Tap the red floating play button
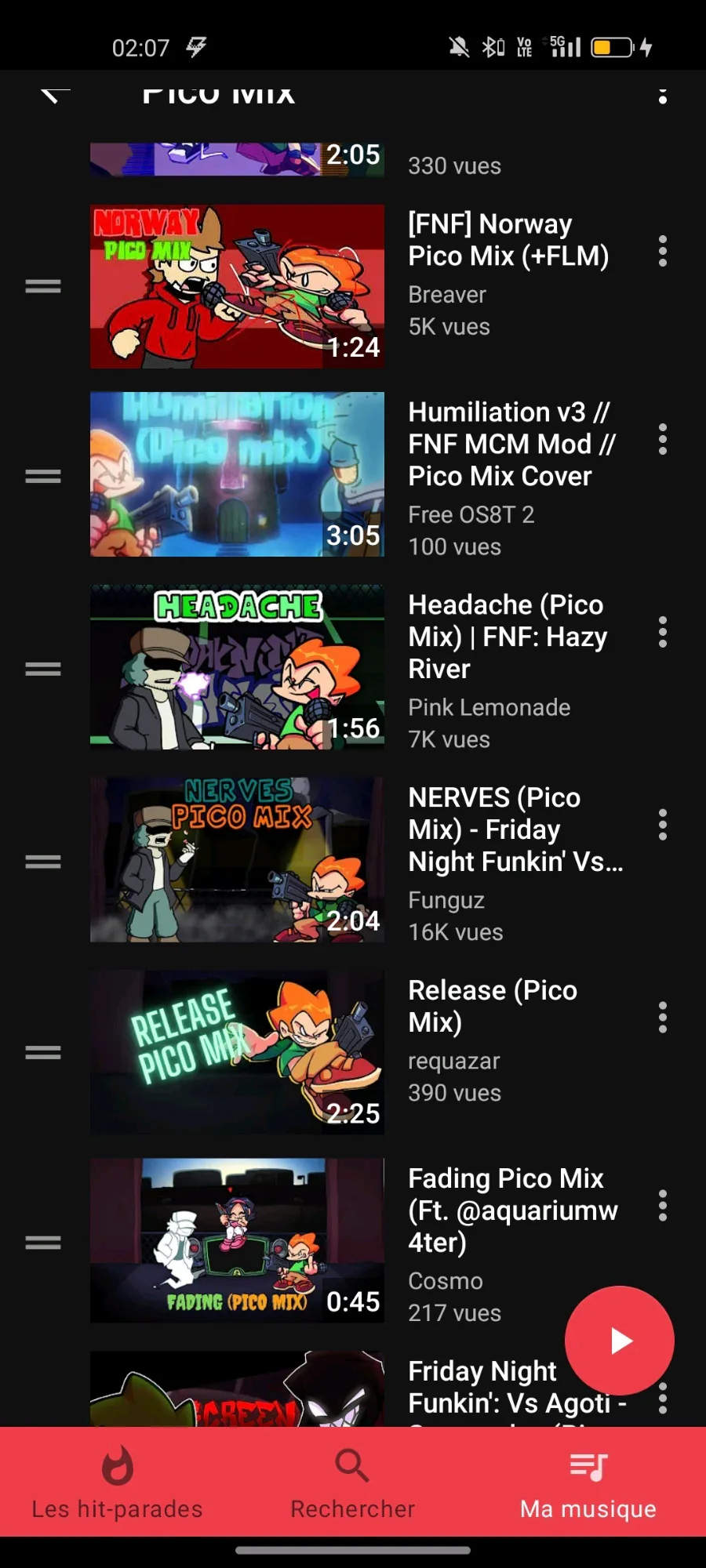 click(x=620, y=1341)
